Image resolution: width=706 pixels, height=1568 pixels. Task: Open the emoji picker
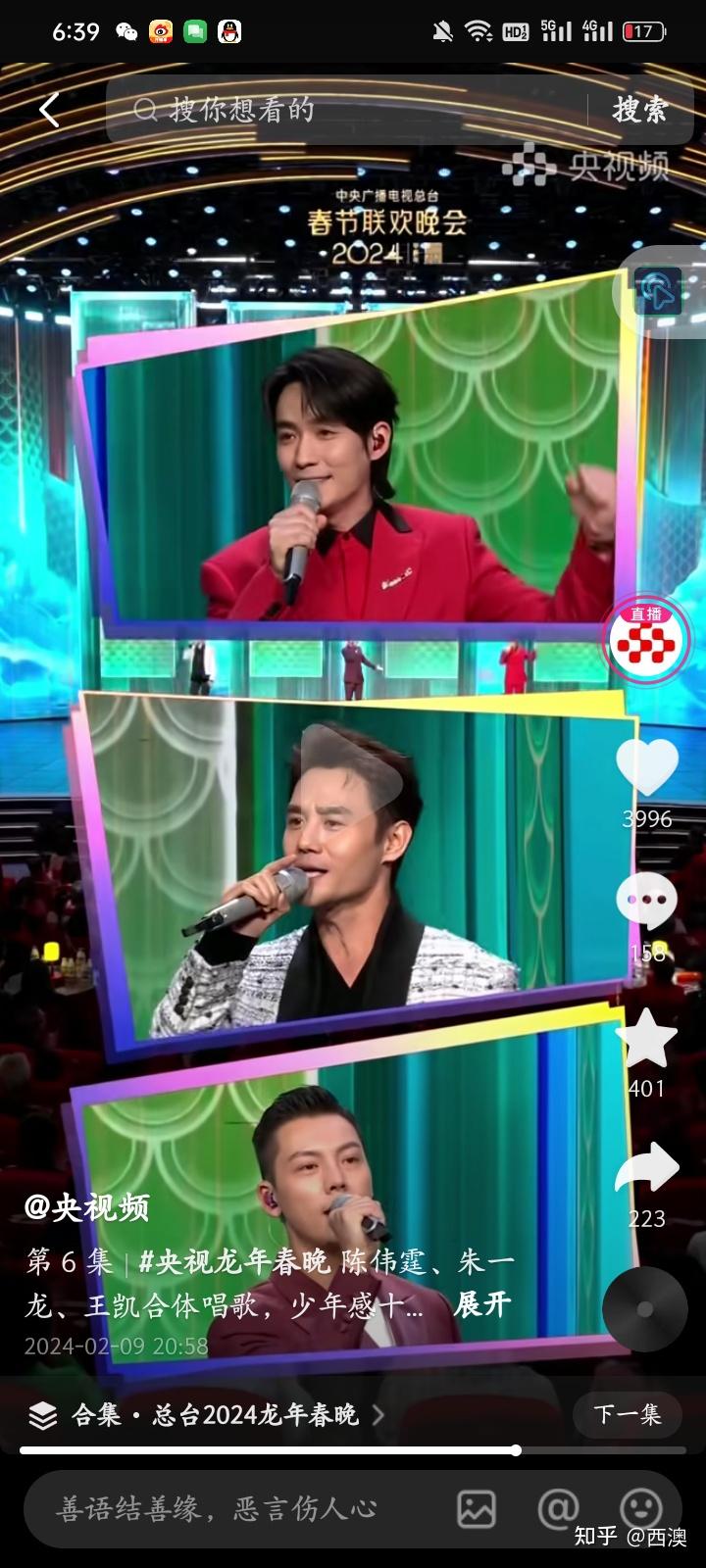pyautogui.click(x=642, y=1509)
